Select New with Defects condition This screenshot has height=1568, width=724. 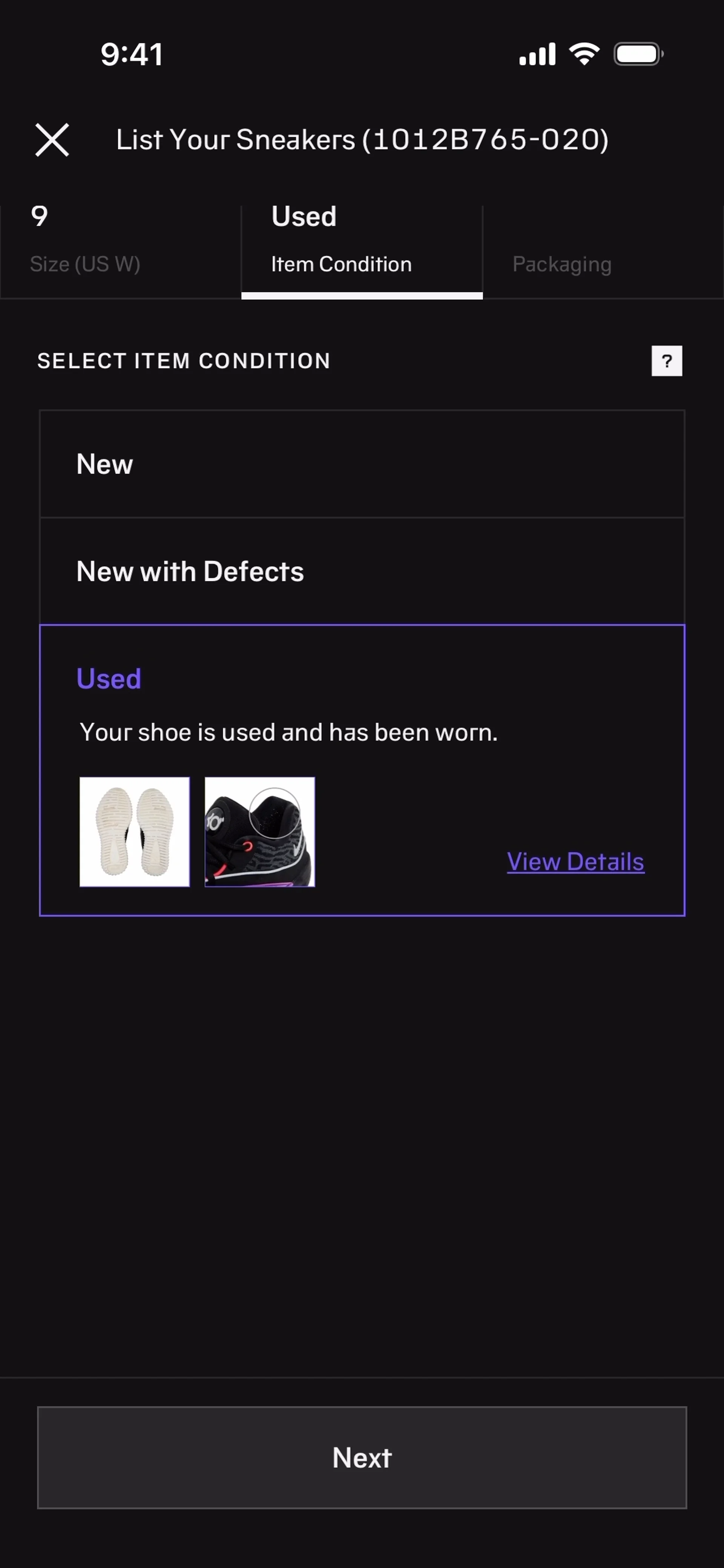362,572
